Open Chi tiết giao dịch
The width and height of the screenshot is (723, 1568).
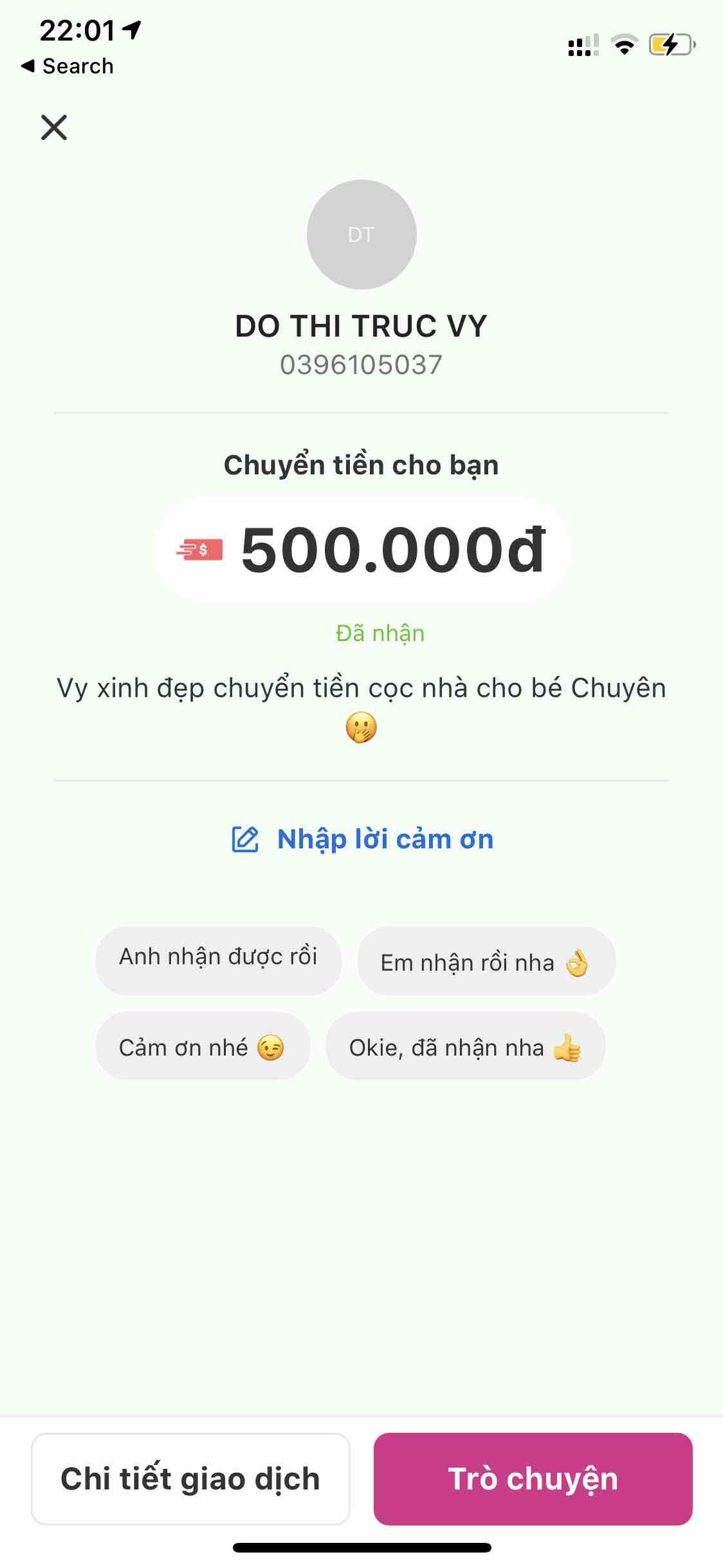pos(190,1479)
